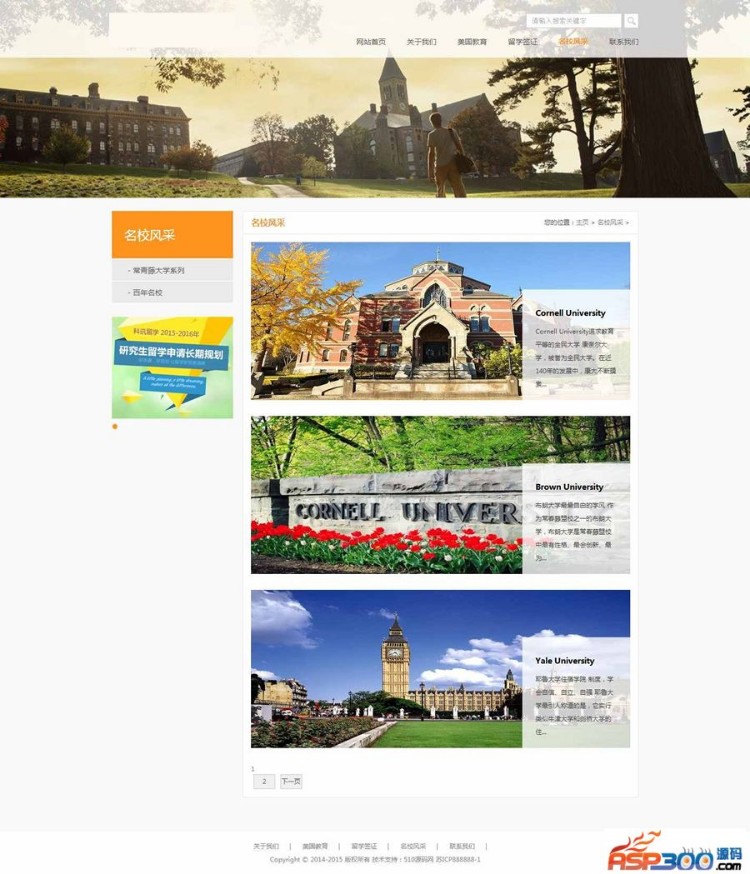Open 联系我们 link in the footer

[x=462, y=846]
